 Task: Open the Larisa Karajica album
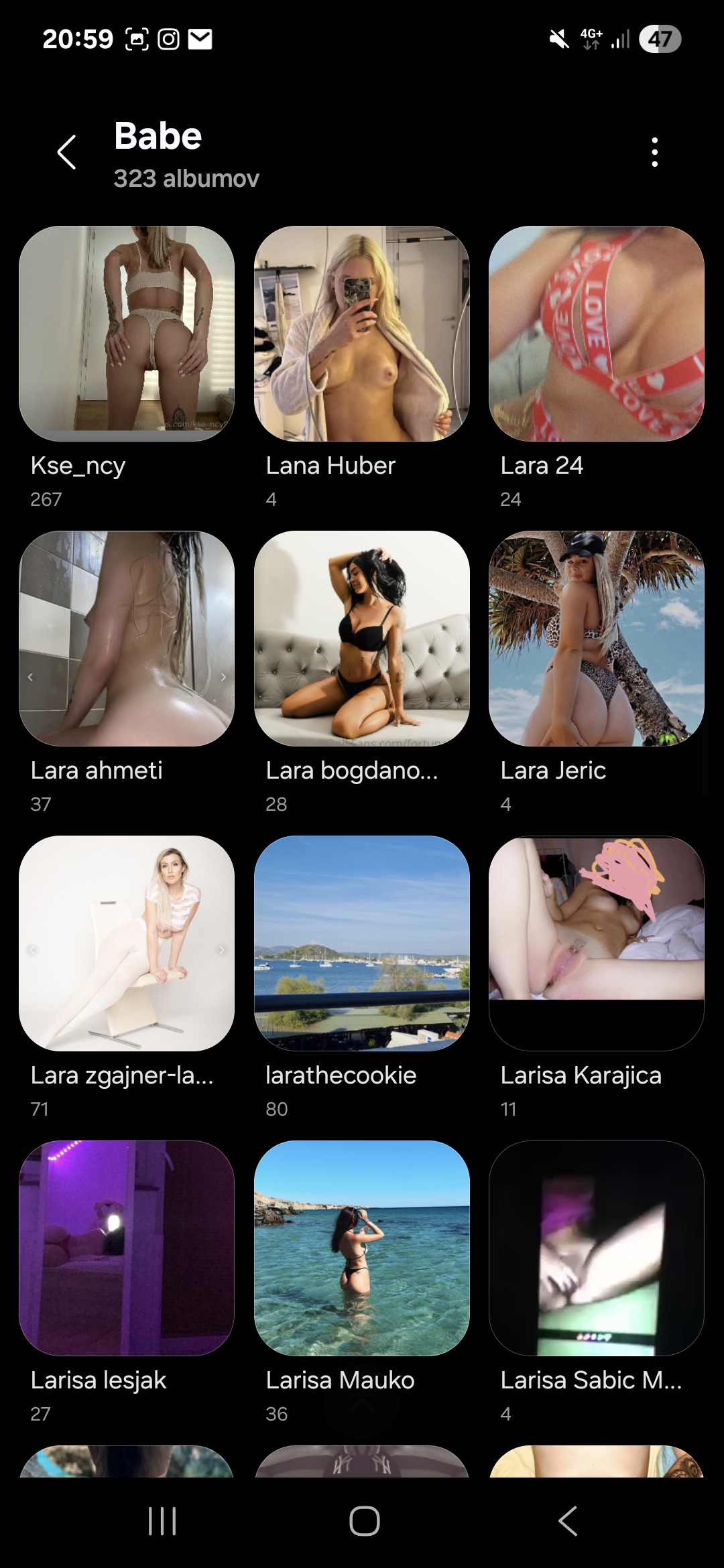click(597, 943)
